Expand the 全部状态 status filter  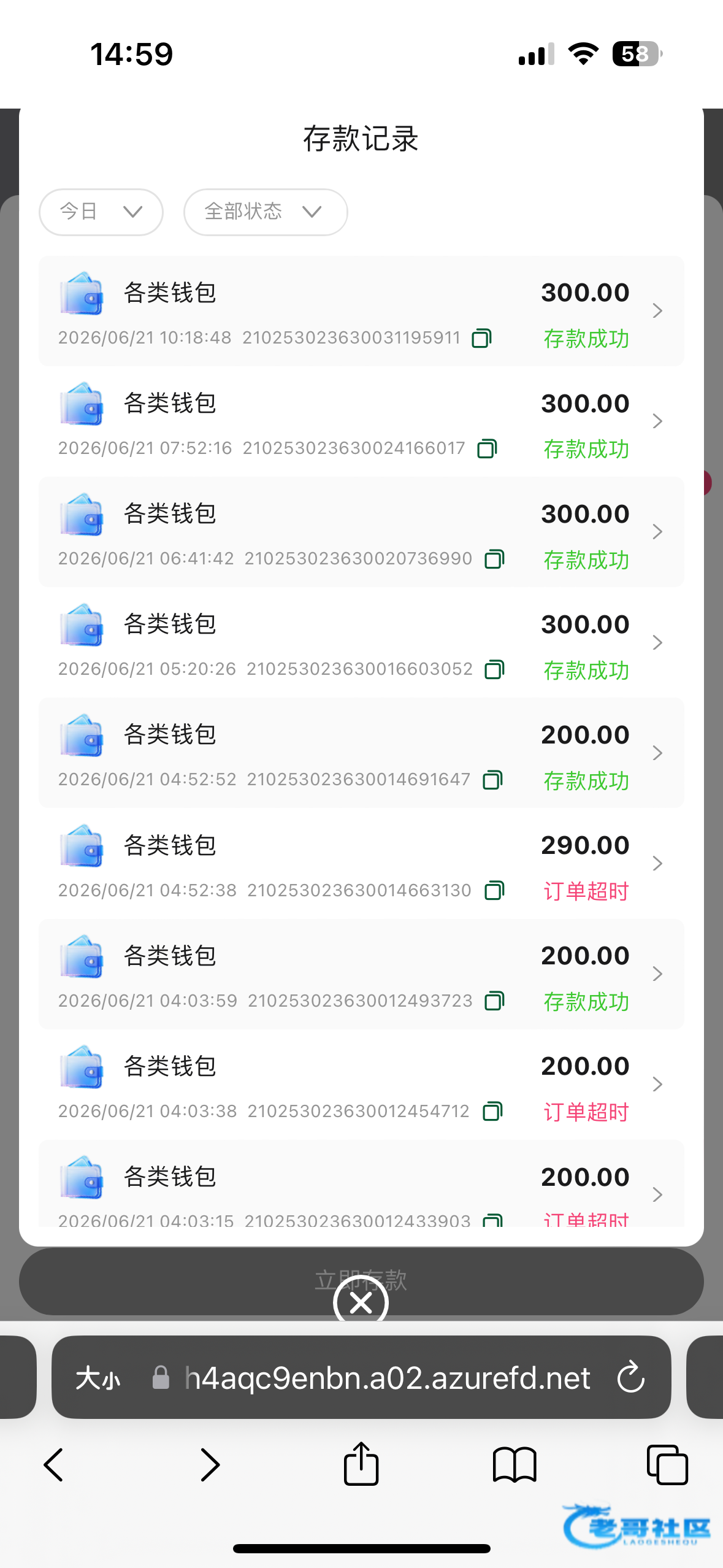pyautogui.click(x=266, y=212)
